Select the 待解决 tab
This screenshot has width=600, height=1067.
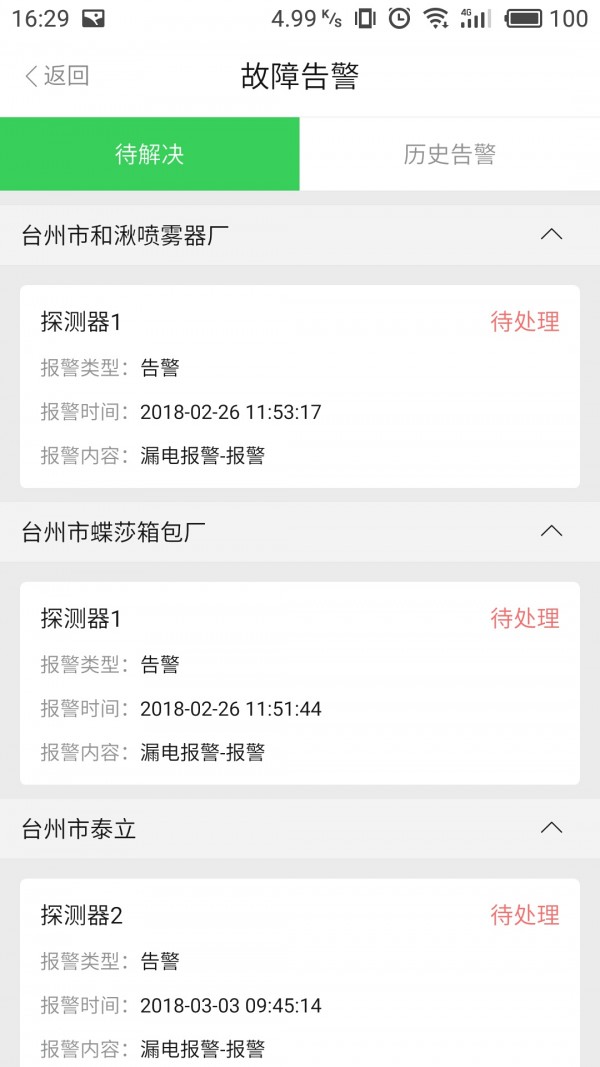(150, 154)
